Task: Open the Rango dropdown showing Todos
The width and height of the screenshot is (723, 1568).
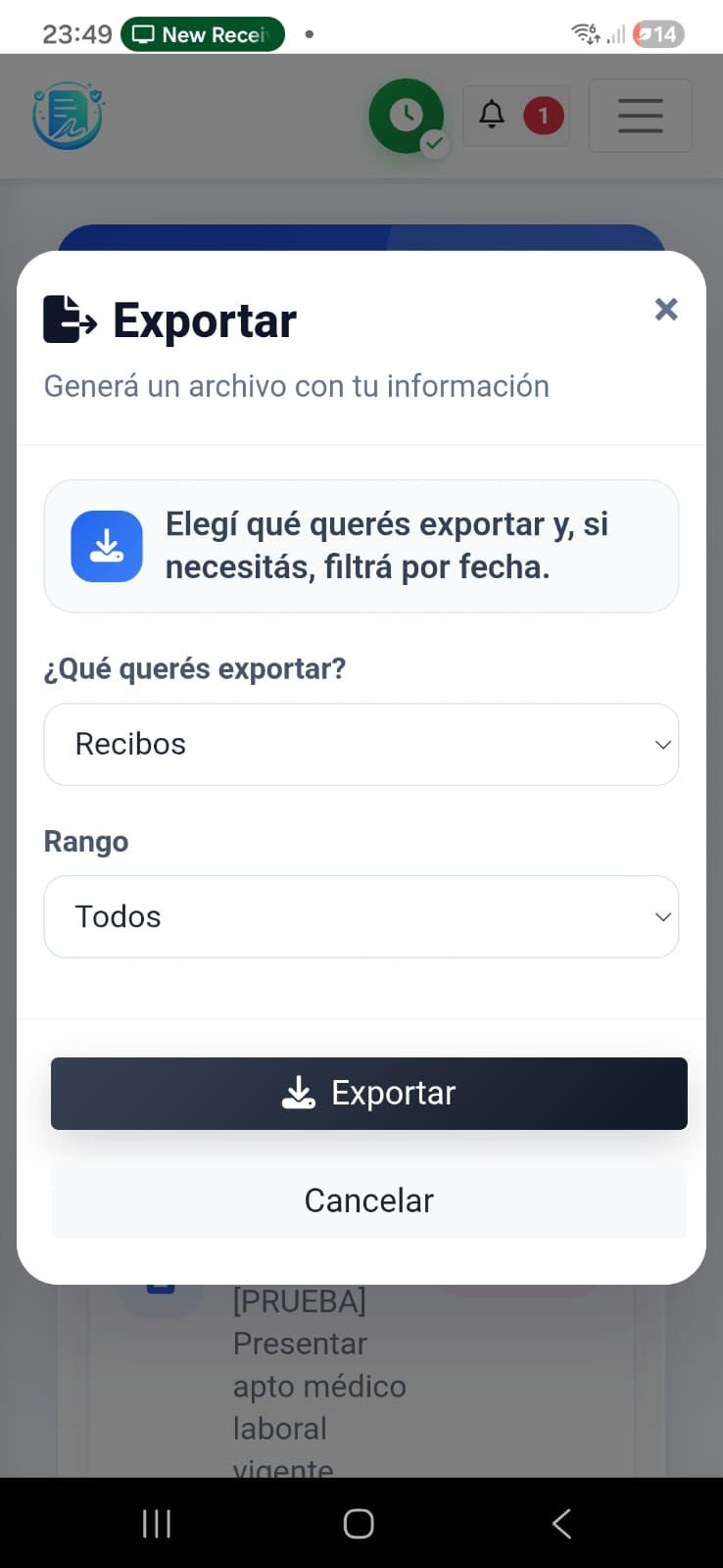Action: [361, 916]
